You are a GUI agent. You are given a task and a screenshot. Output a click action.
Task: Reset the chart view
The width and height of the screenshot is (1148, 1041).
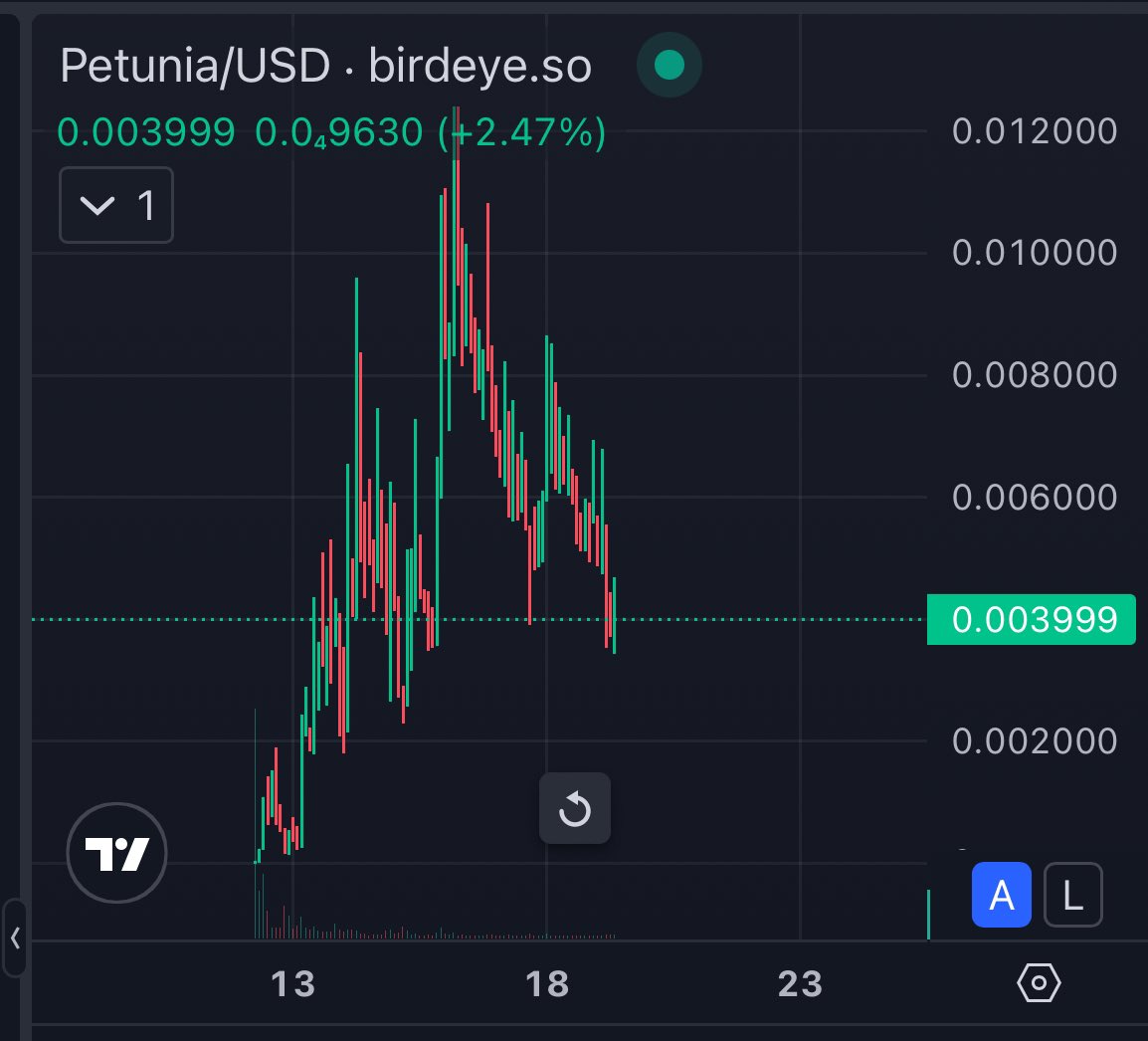point(574,809)
